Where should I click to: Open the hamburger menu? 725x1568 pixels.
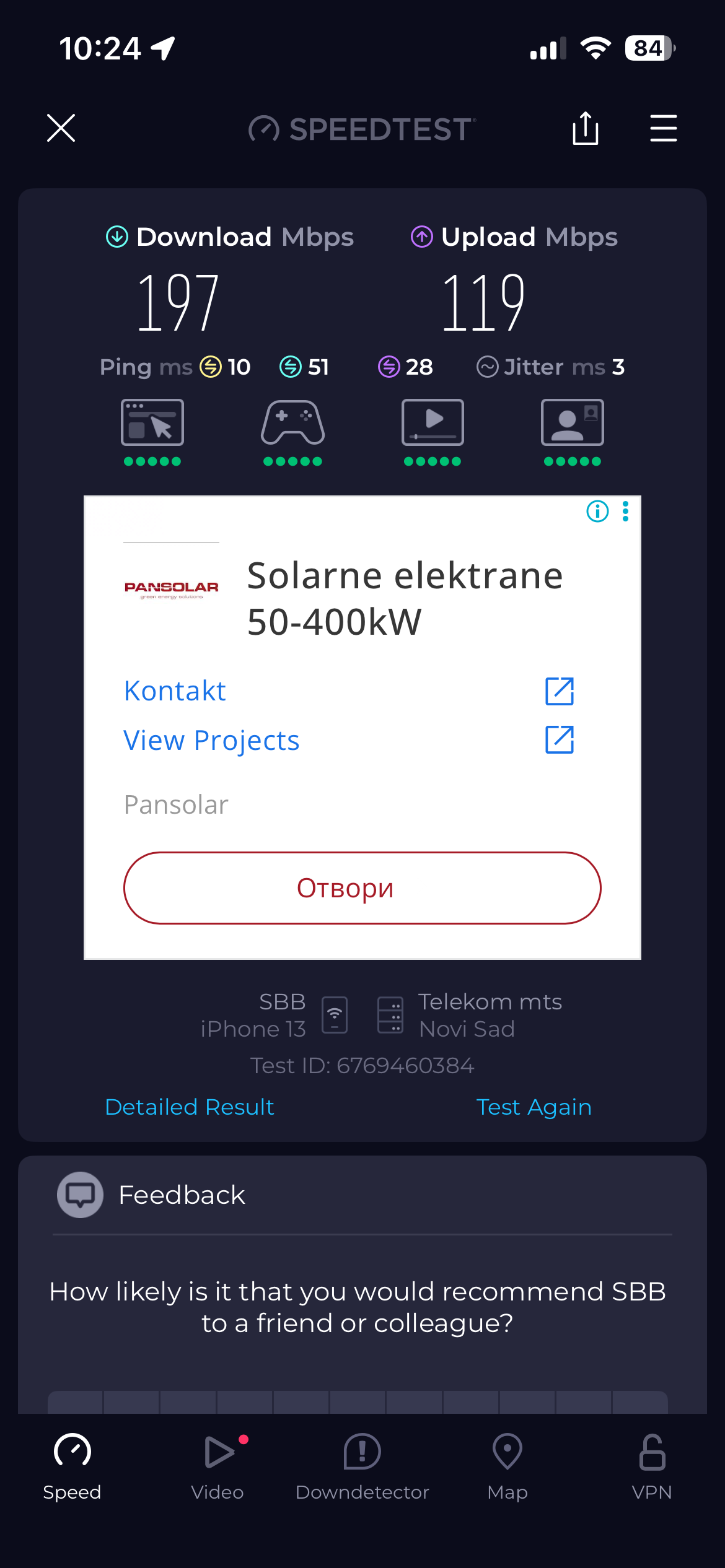point(663,128)
